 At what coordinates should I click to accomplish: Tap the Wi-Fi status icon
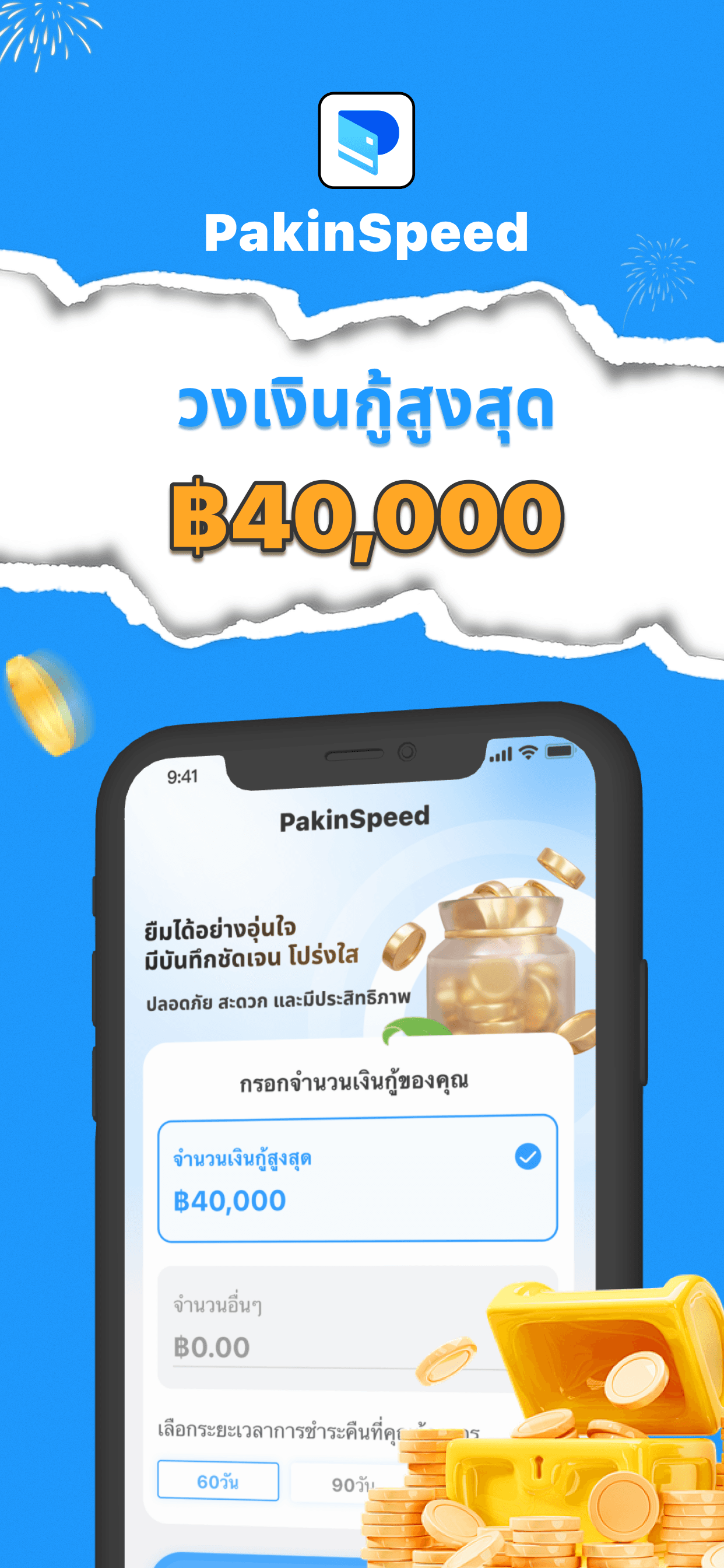pos(529,754)
